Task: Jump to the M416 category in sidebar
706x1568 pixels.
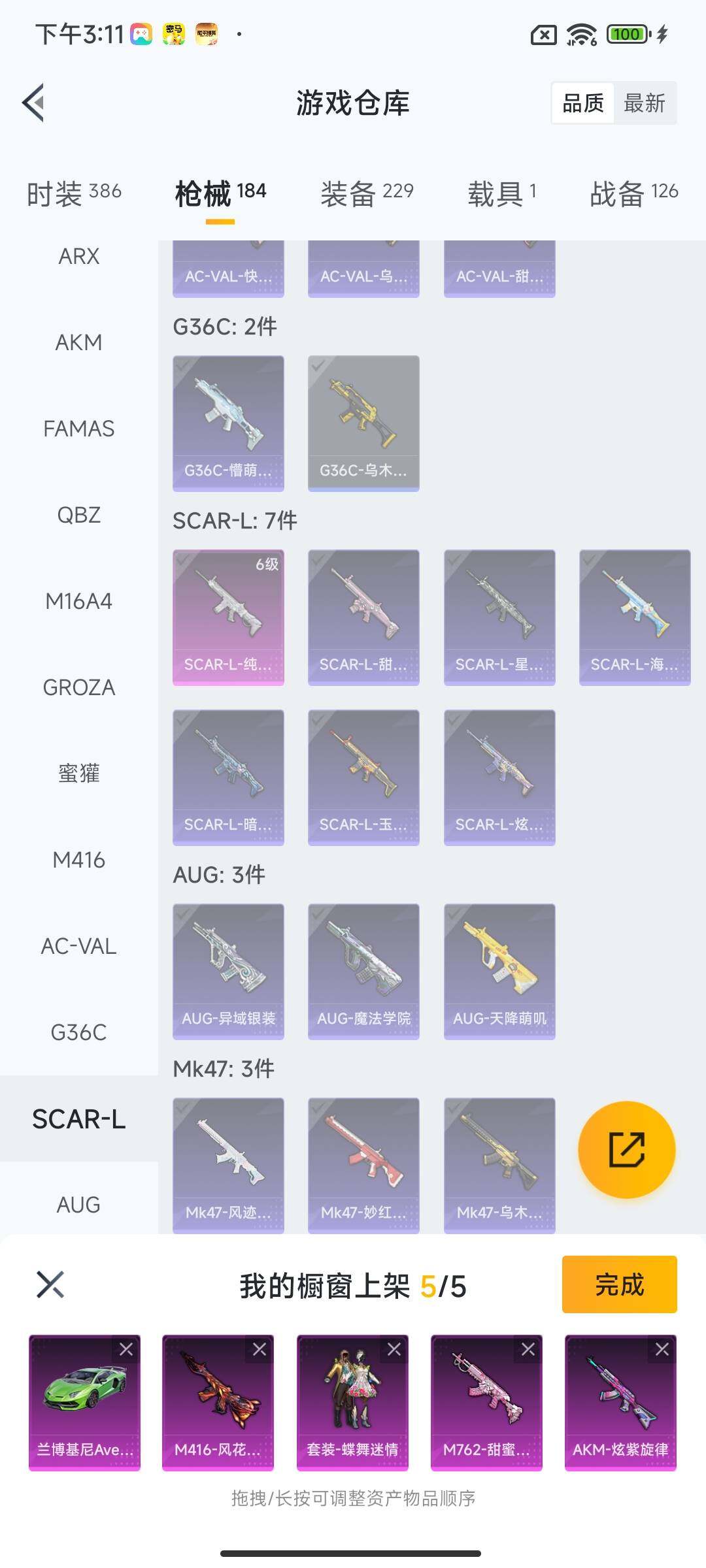Action: (x=78, y=860)
